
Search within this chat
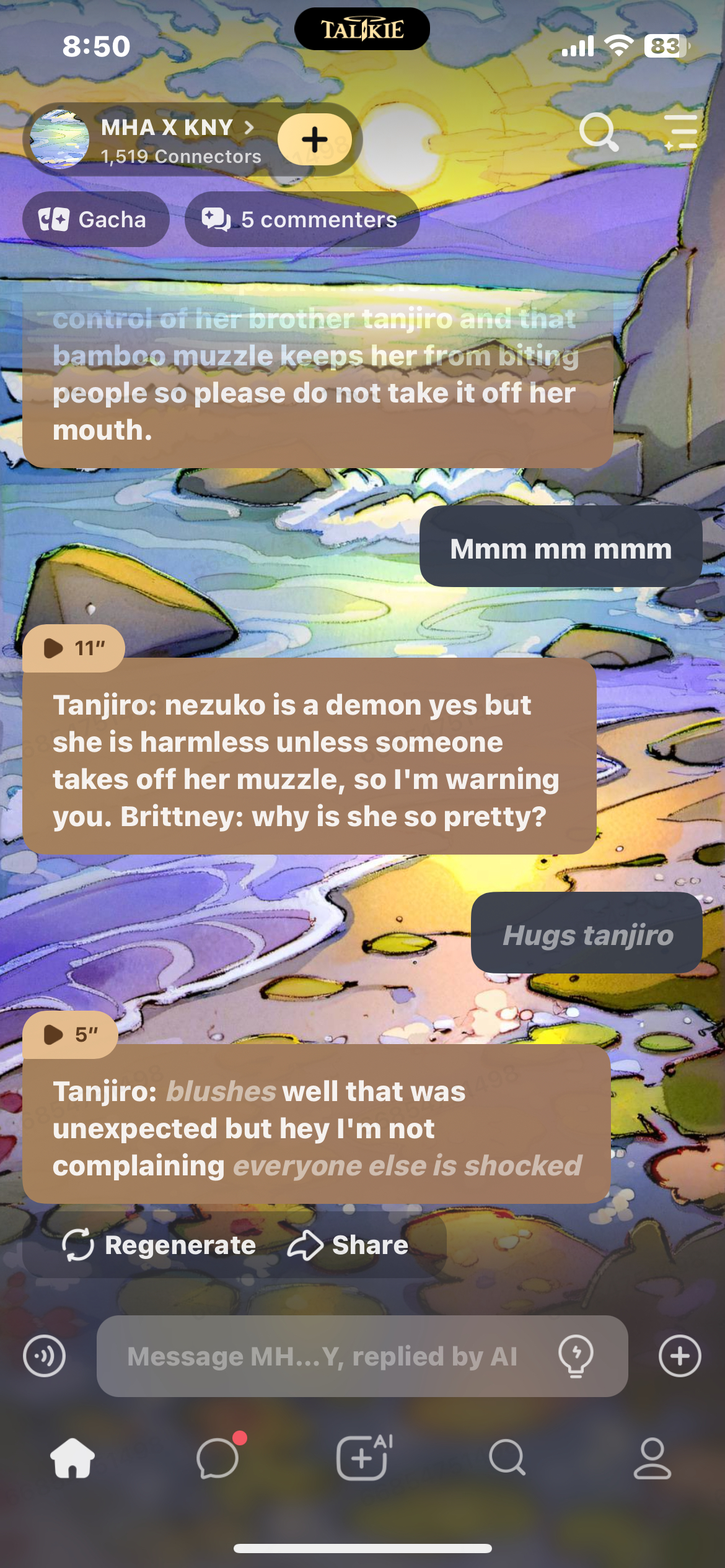[598, 132]
